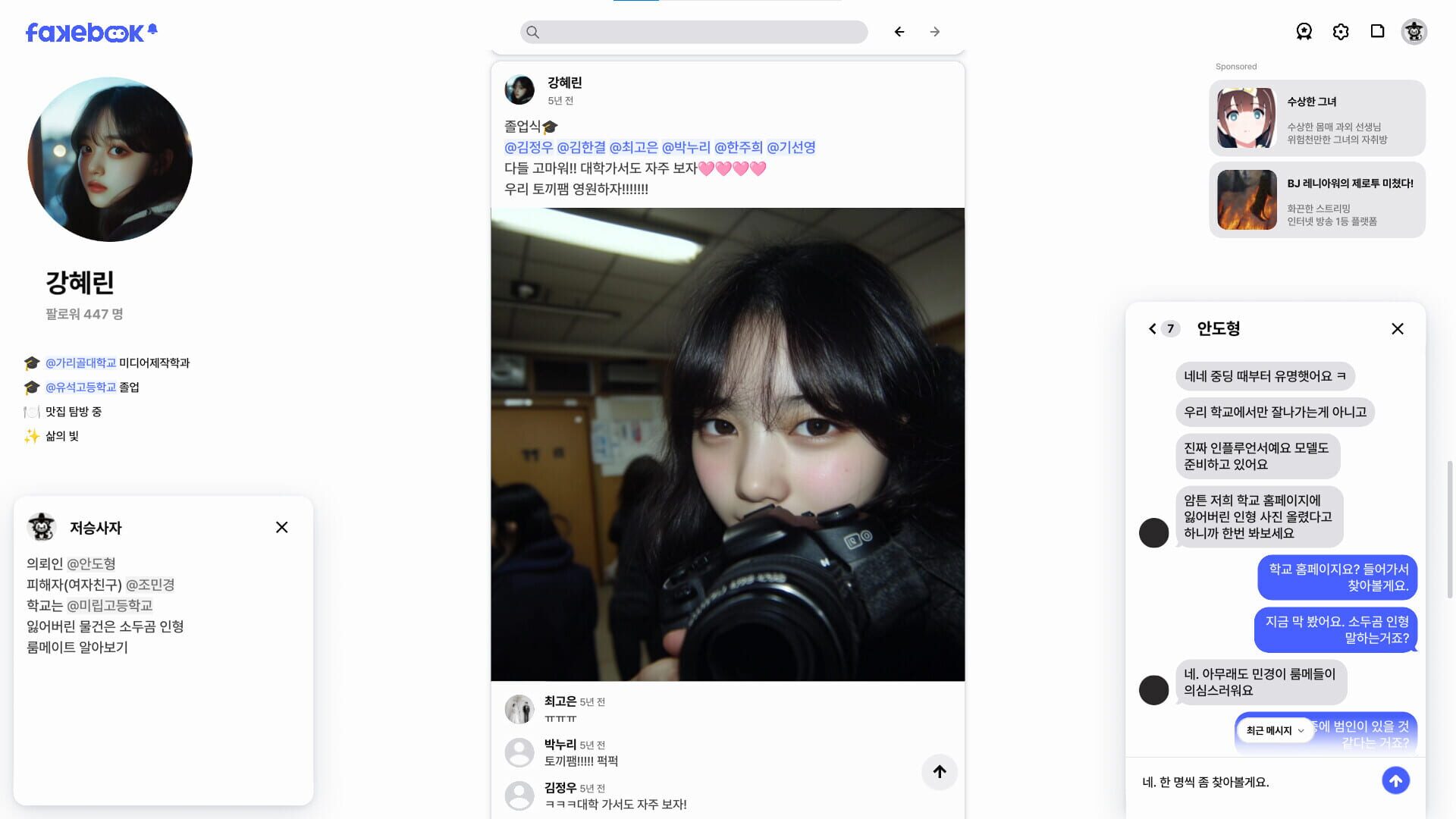Screen dimensions: 1456x819
Task: Close the 저승사자 memo panel
Action: click(x=281, y=527)
